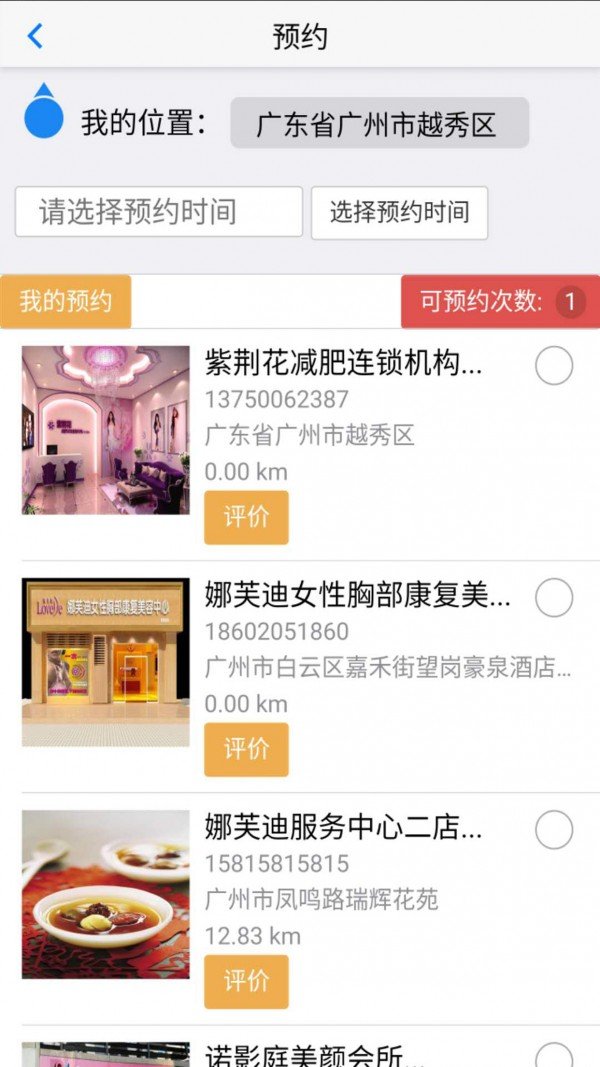Open 我的预约

pos(65,301)
